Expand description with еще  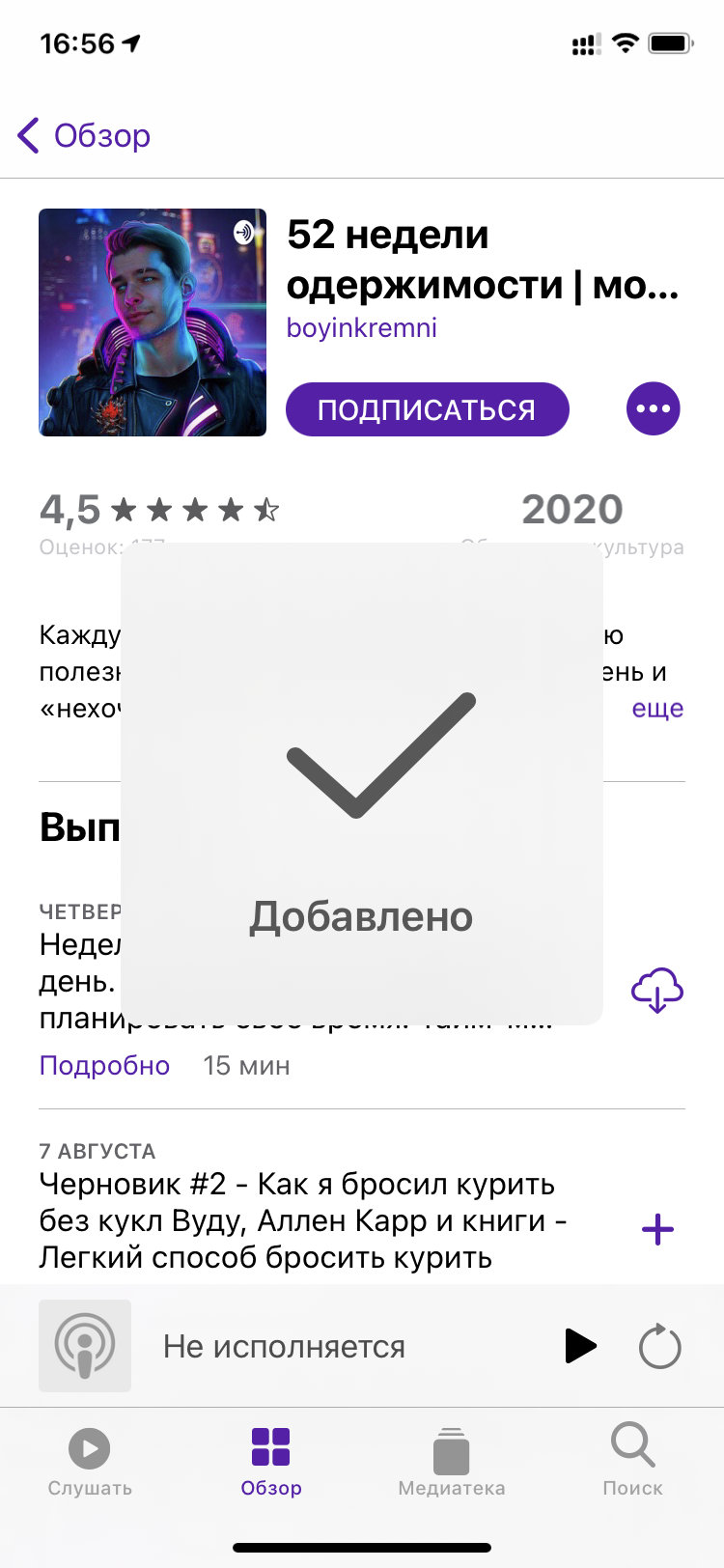[x=657, y=708]
